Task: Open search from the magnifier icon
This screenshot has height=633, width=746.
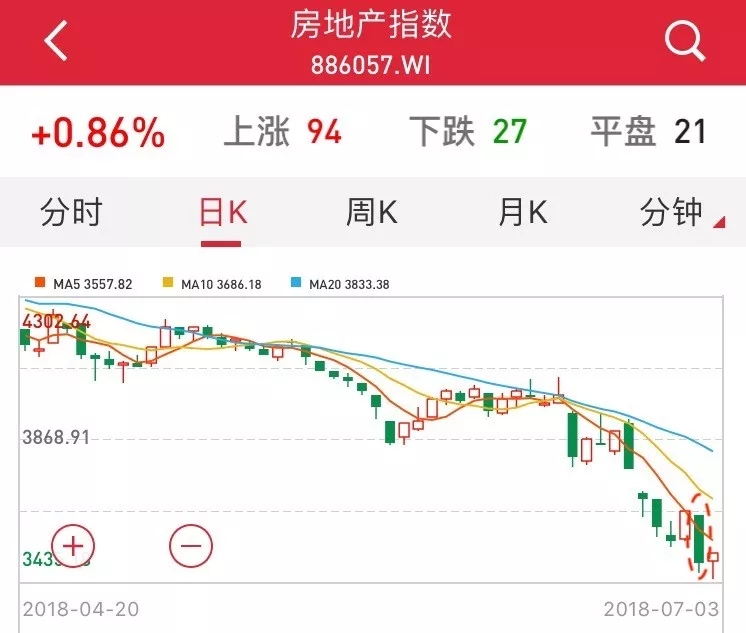Action: (x=686, y=41)
